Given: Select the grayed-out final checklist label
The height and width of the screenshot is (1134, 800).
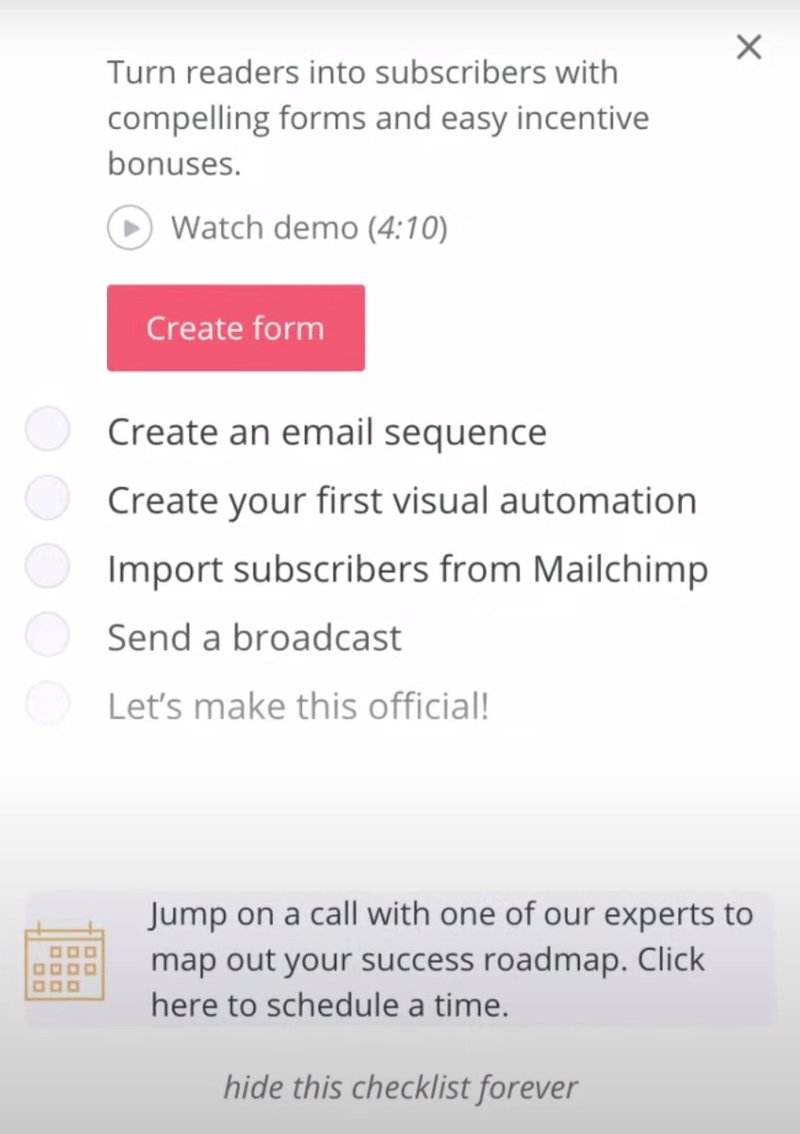Looking at the screenshot, I should click(x=297, y=705).
